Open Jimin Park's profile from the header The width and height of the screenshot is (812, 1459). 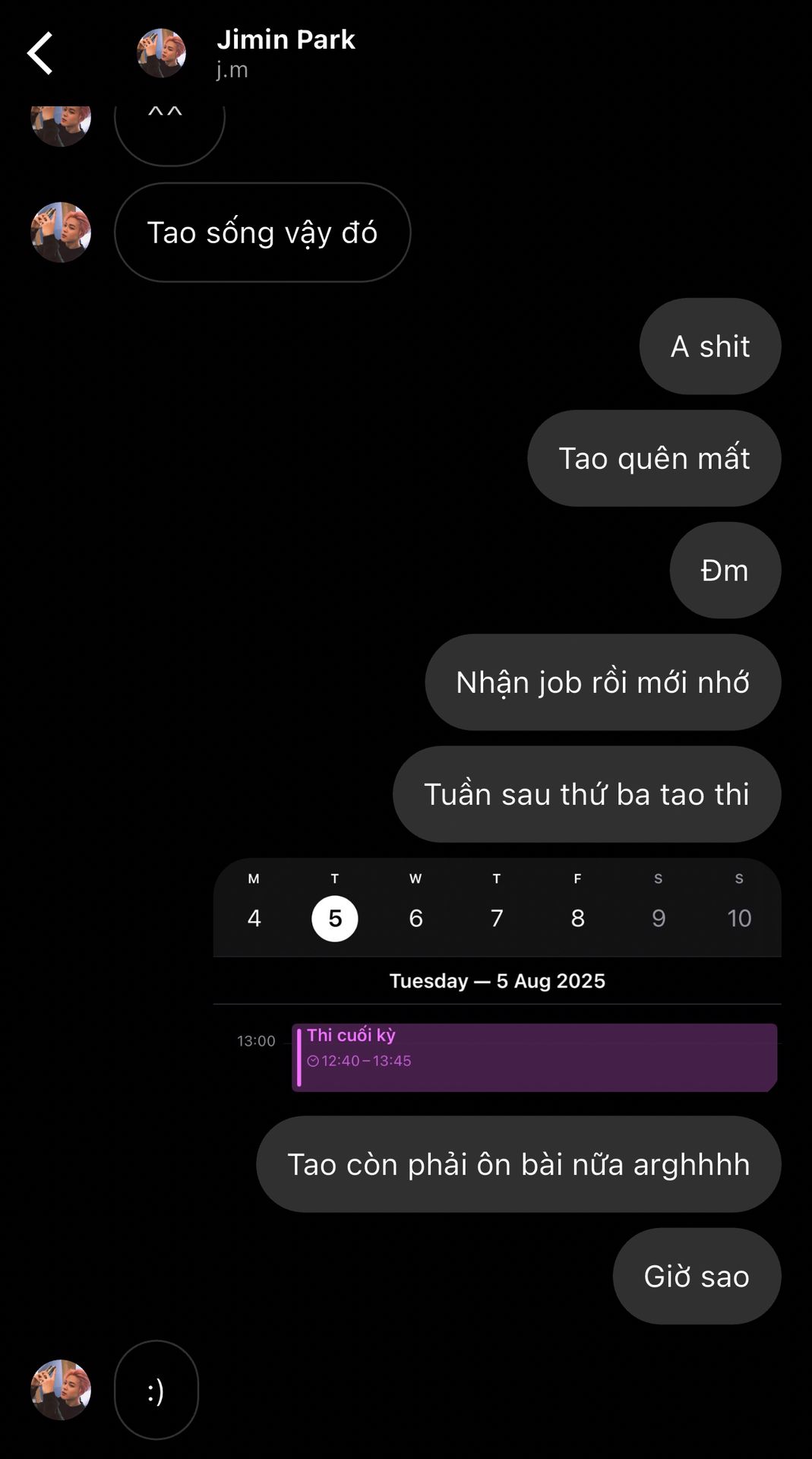coord(285,52)
